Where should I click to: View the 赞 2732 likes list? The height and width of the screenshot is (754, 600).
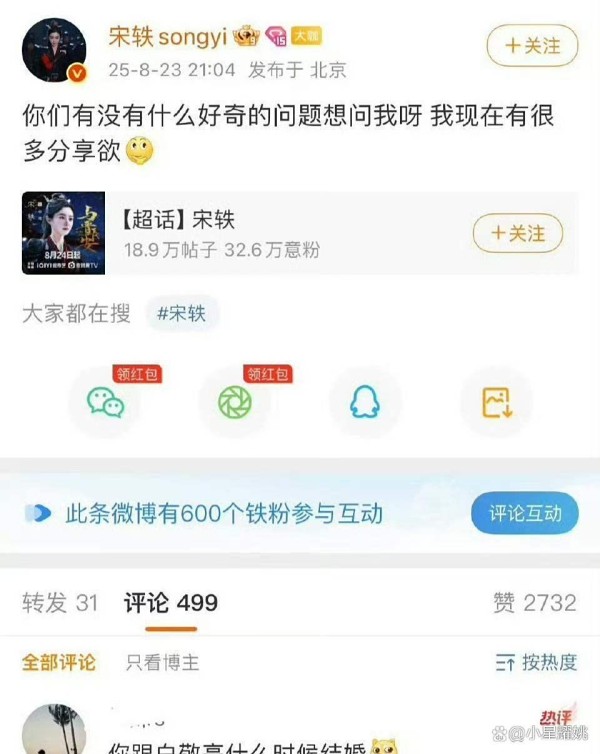(x=534, y=603)
